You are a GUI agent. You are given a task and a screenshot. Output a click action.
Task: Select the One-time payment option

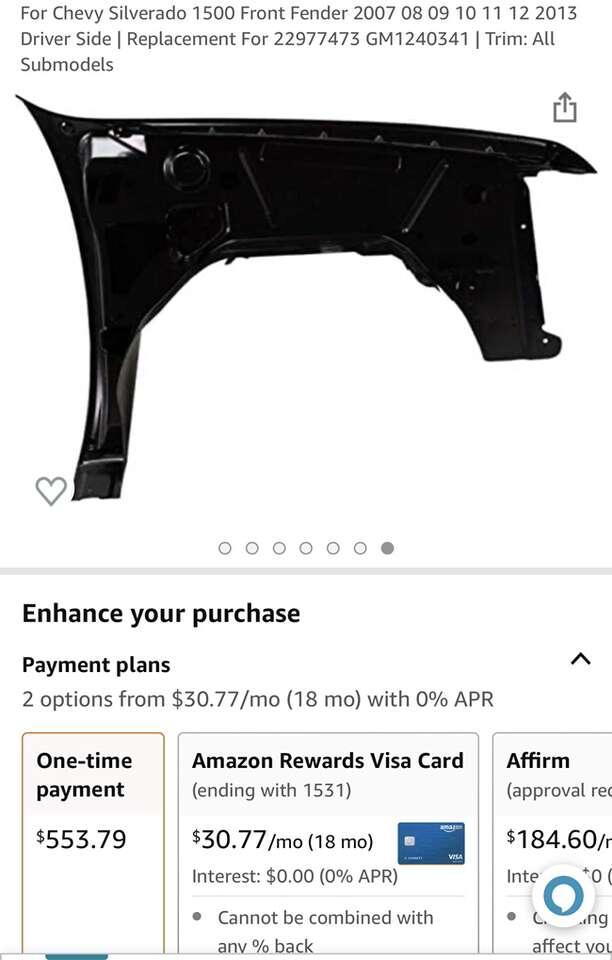coord(93,840)
